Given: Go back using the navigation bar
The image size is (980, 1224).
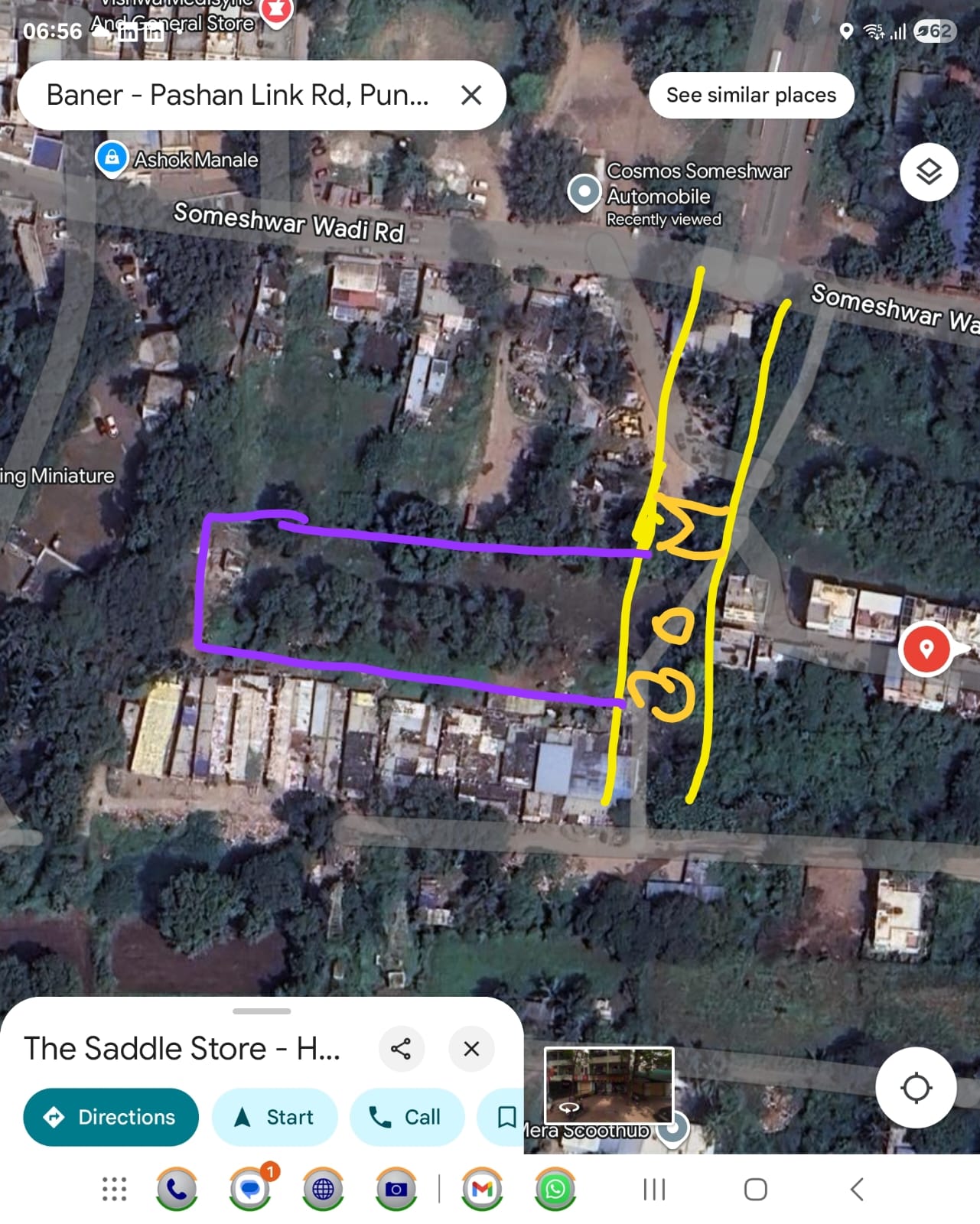Looking at the screenshot, I should 857,1189.
